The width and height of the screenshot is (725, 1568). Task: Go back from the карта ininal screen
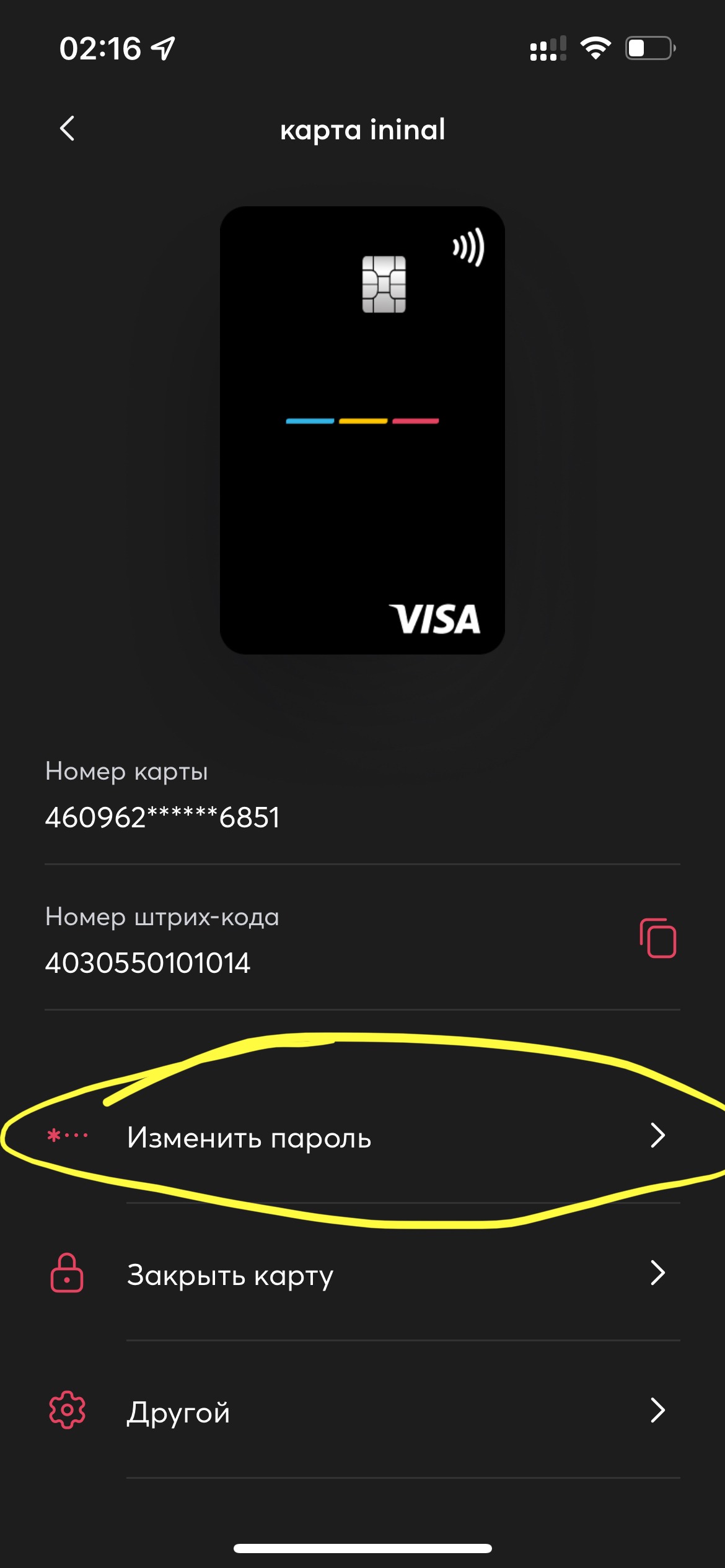point(67,129)
